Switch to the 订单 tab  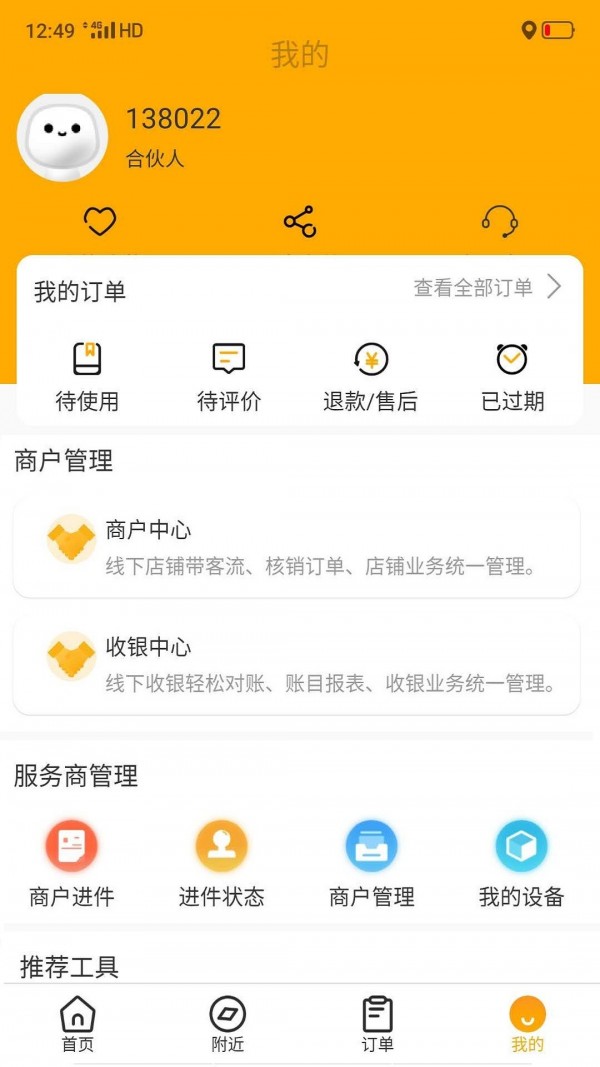377,1025
